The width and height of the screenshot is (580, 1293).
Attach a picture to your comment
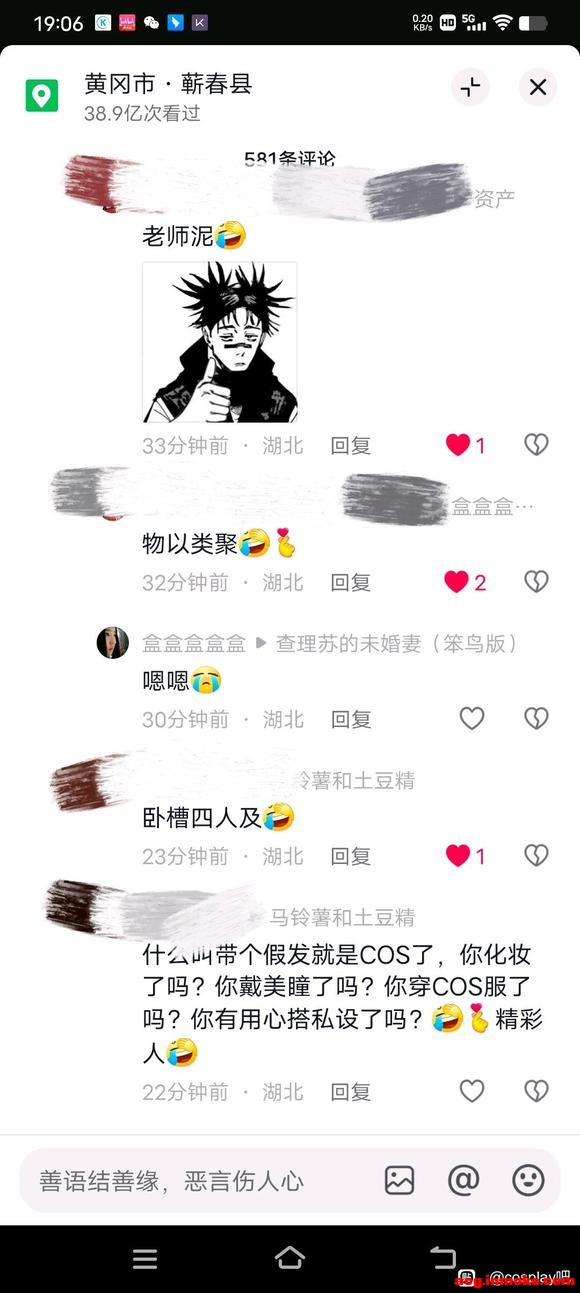coord(399,1180)
